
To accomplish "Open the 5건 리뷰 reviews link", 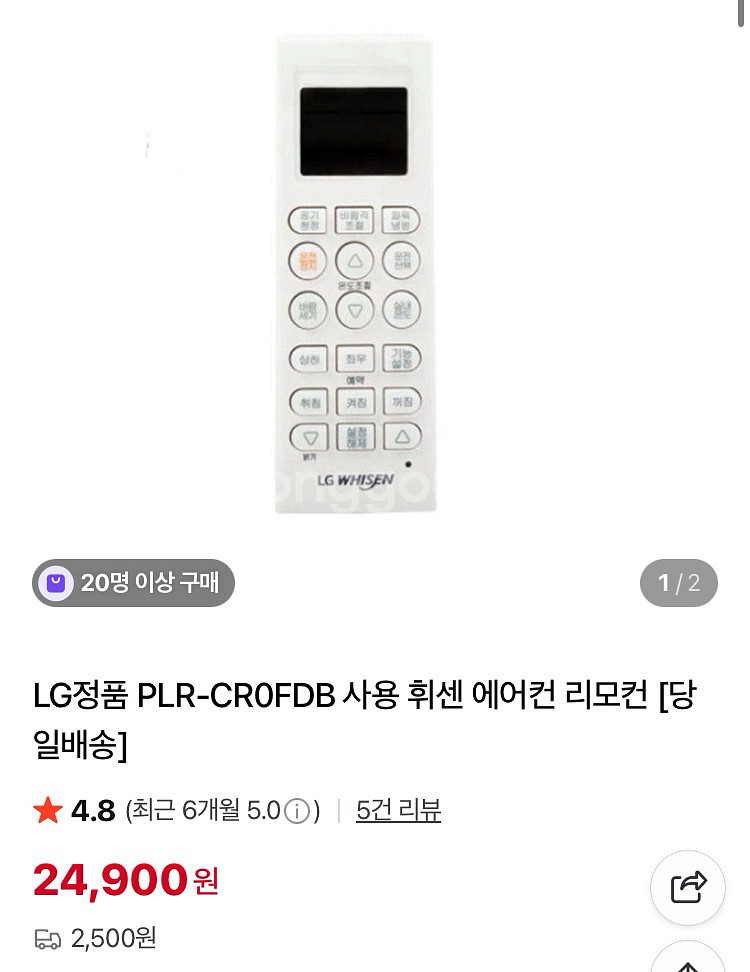I will [398, 811].
